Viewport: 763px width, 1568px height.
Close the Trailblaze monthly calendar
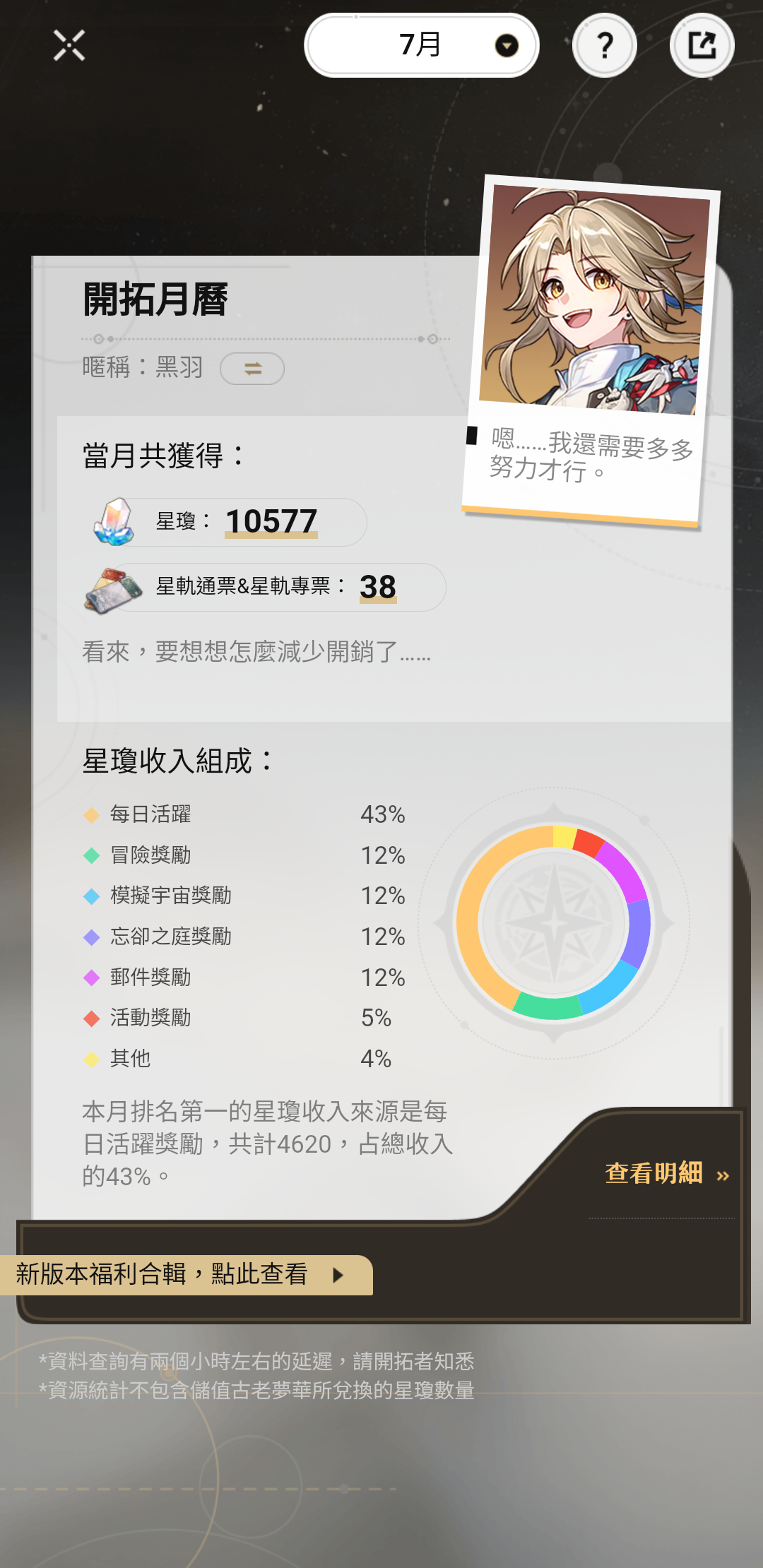tap(69, 46)
